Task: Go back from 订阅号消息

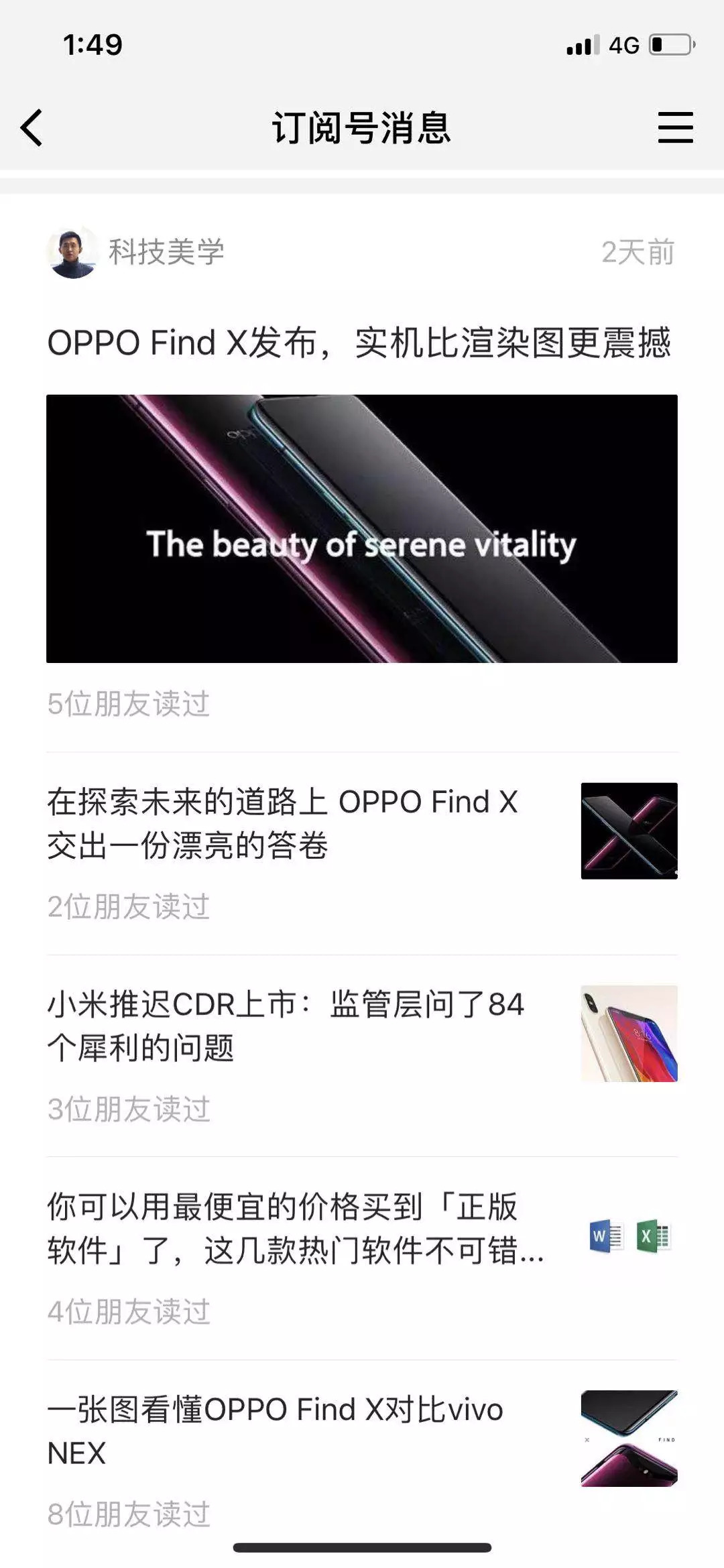Action: (x=32, y=127)
